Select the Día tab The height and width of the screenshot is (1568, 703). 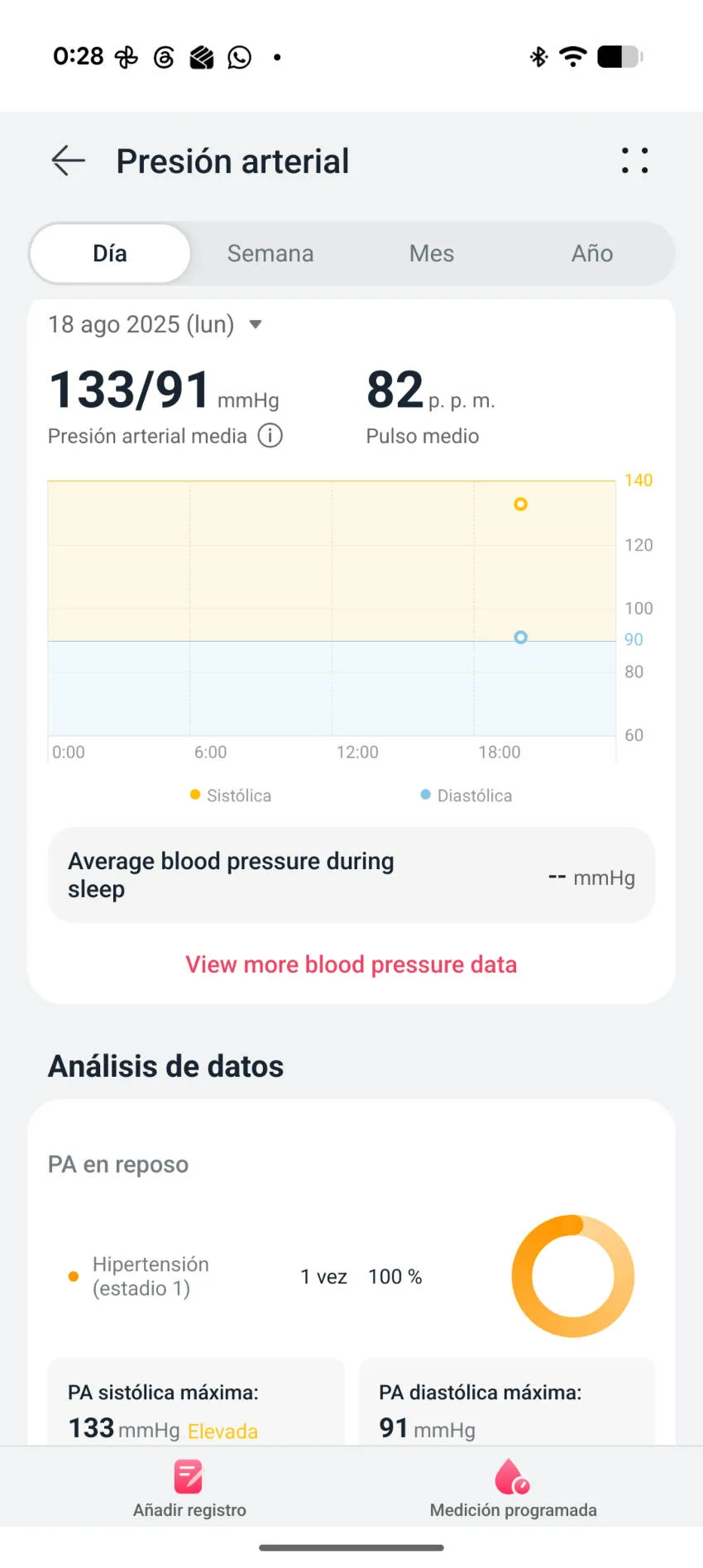pos(110,253)
